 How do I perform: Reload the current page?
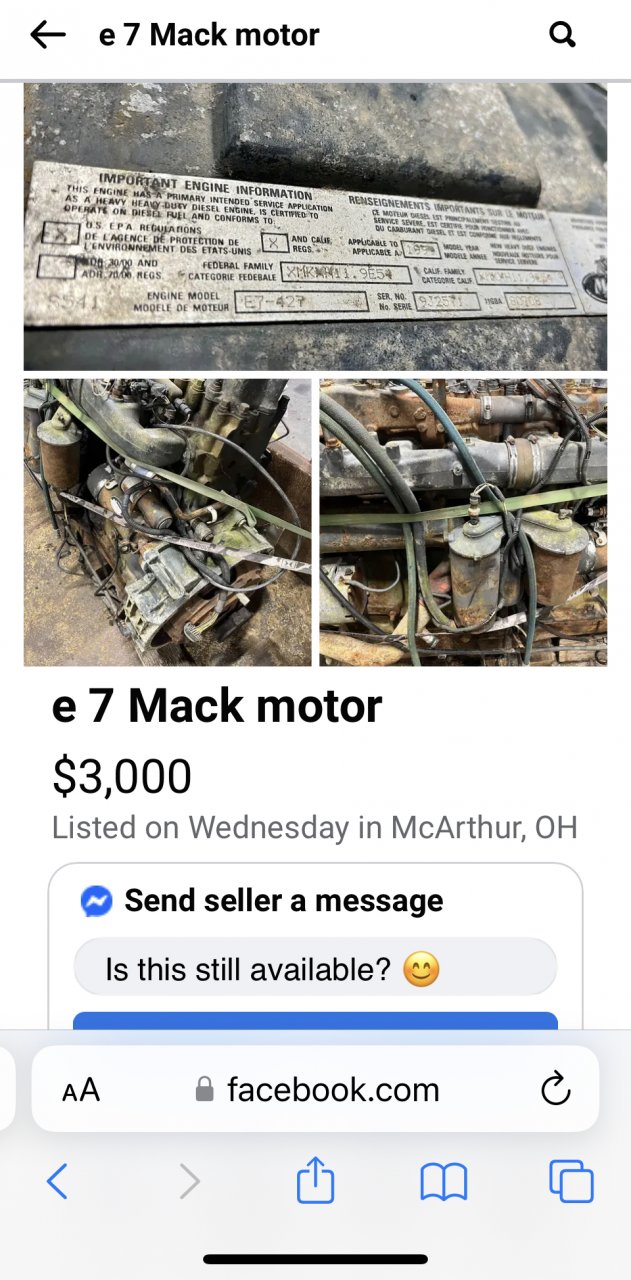pyautogui.click(x=555, y=1089)
